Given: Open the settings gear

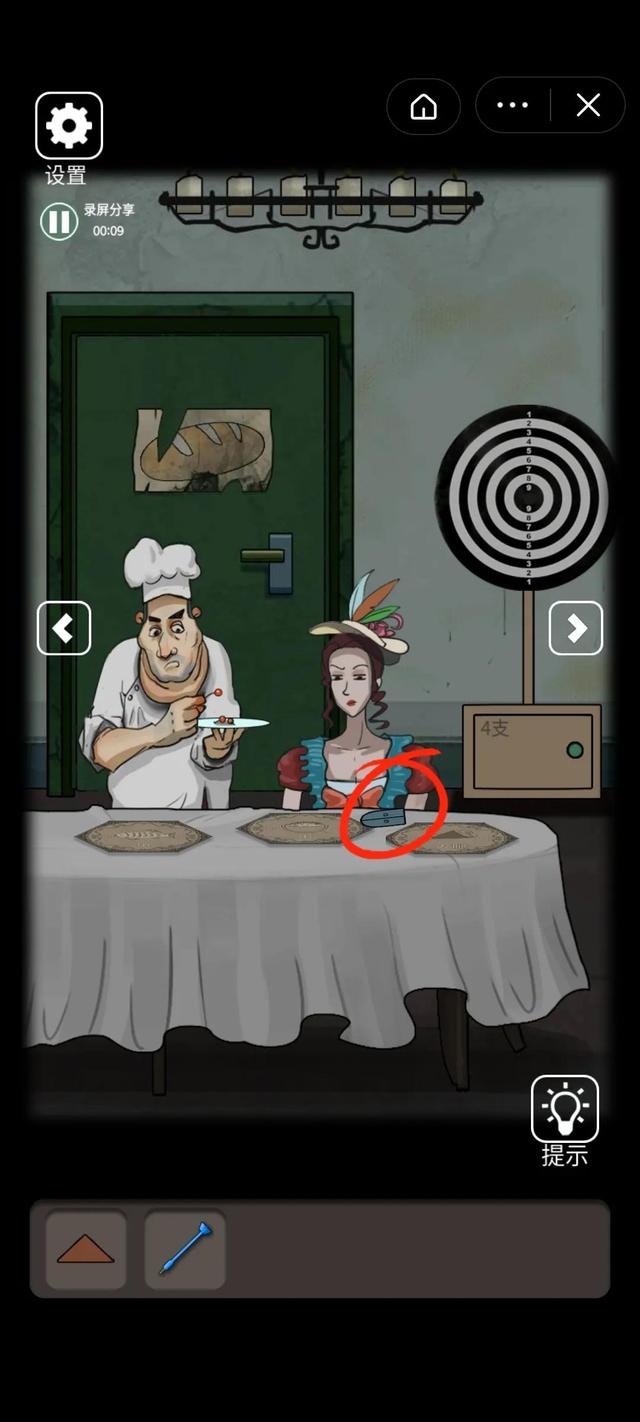Looking at the screenshot, I should tap(69, 125).
